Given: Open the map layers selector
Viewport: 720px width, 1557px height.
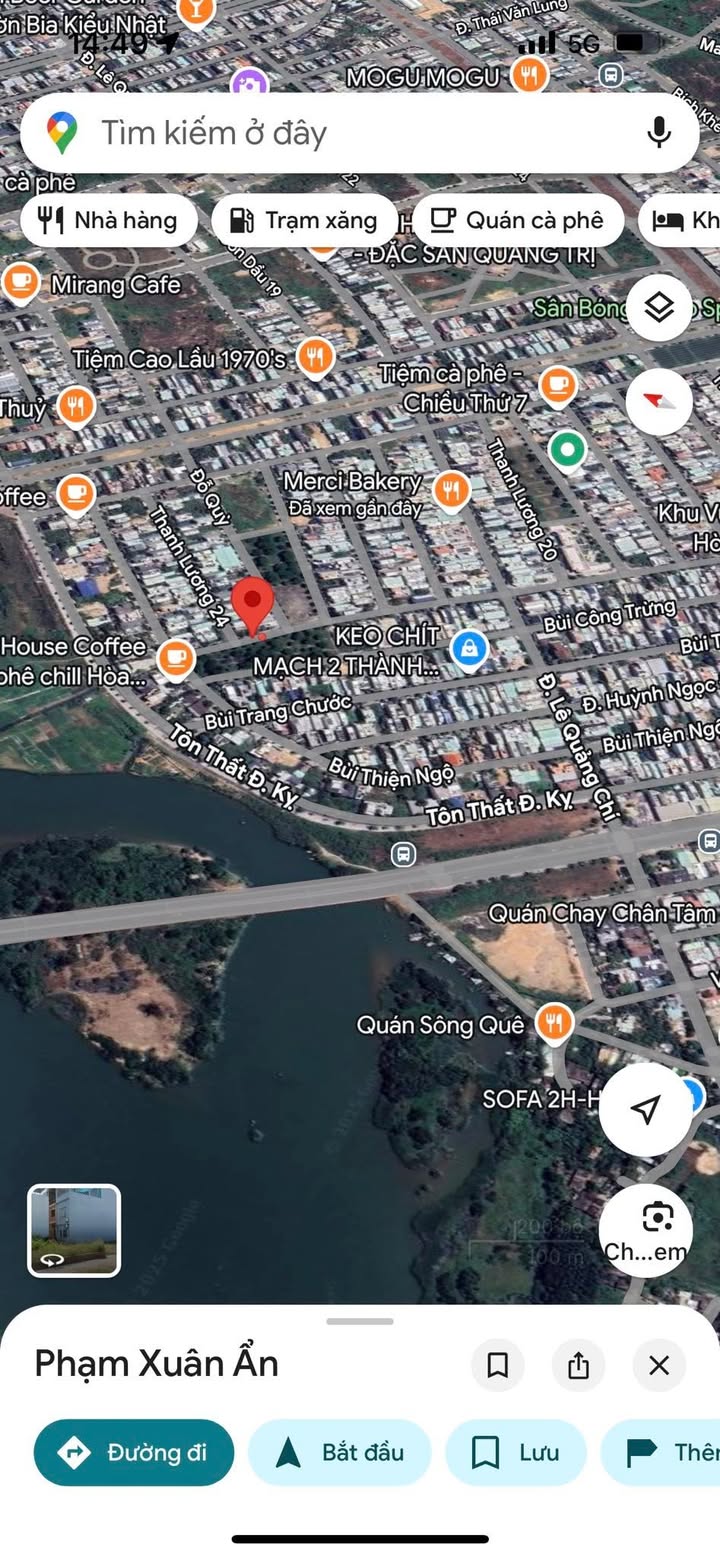Looking at the screenshot, I should coord(659,308).
